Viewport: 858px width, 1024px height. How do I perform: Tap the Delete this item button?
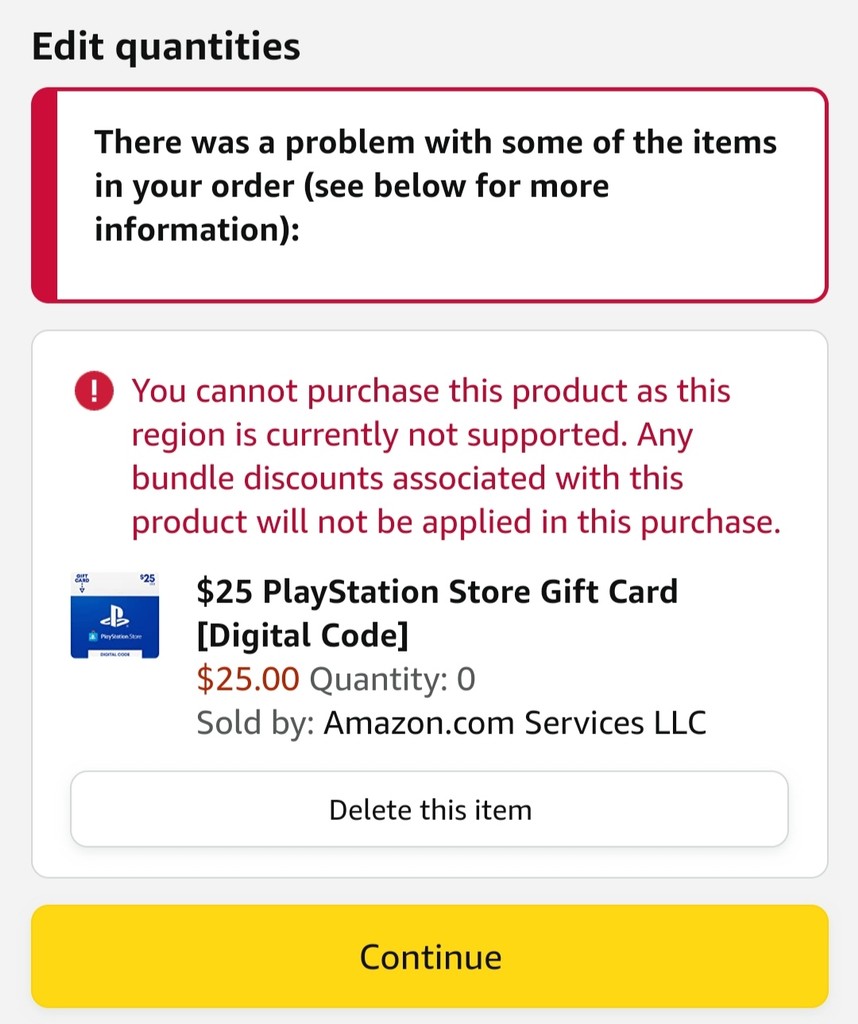pyautogui.click(x=429, y=808)
